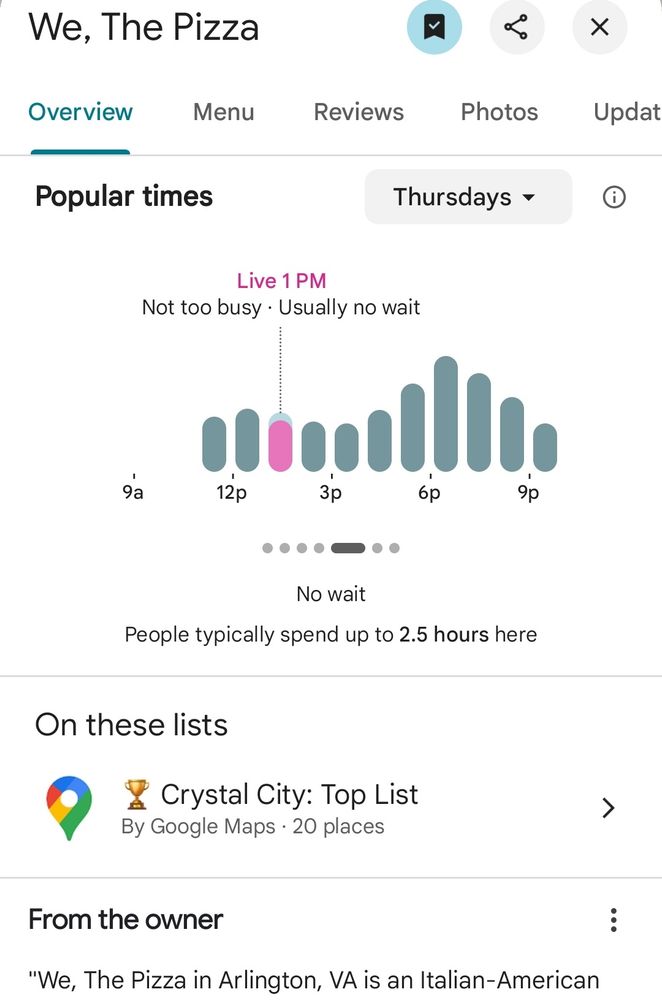Screen dimensions: 662x1000
Task: Close the place details panel
Action: [x=599, y=27]
